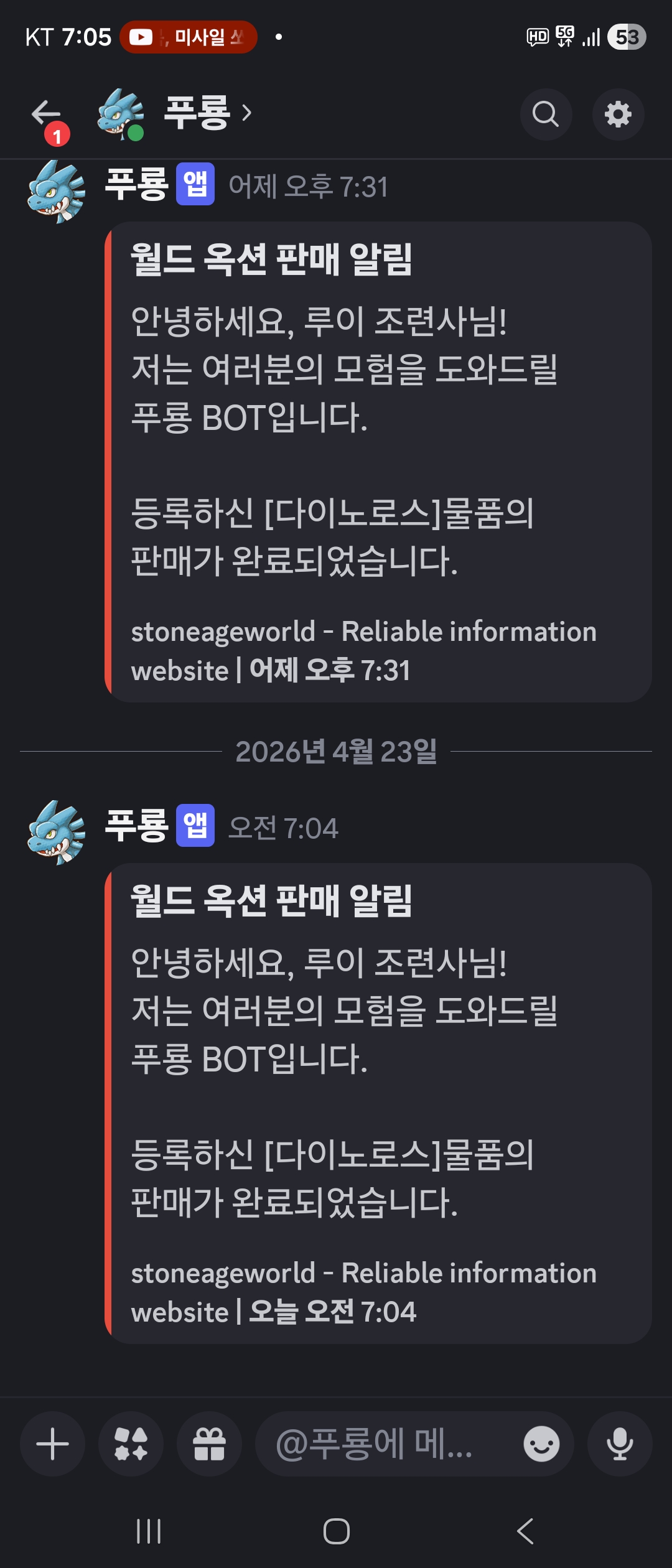
Task: Open chat settings gear
Action: [618, 114]
